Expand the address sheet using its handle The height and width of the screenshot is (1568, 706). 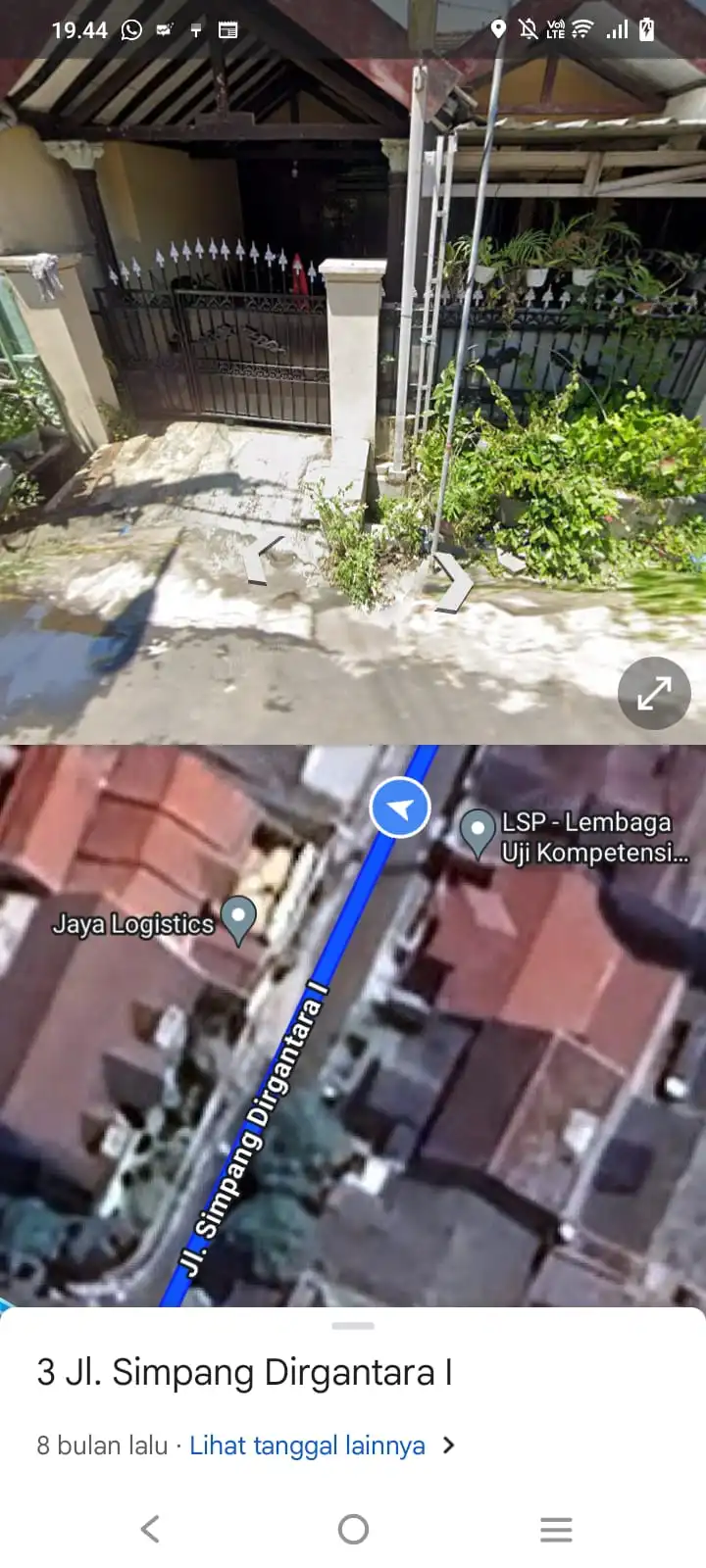353,1326
